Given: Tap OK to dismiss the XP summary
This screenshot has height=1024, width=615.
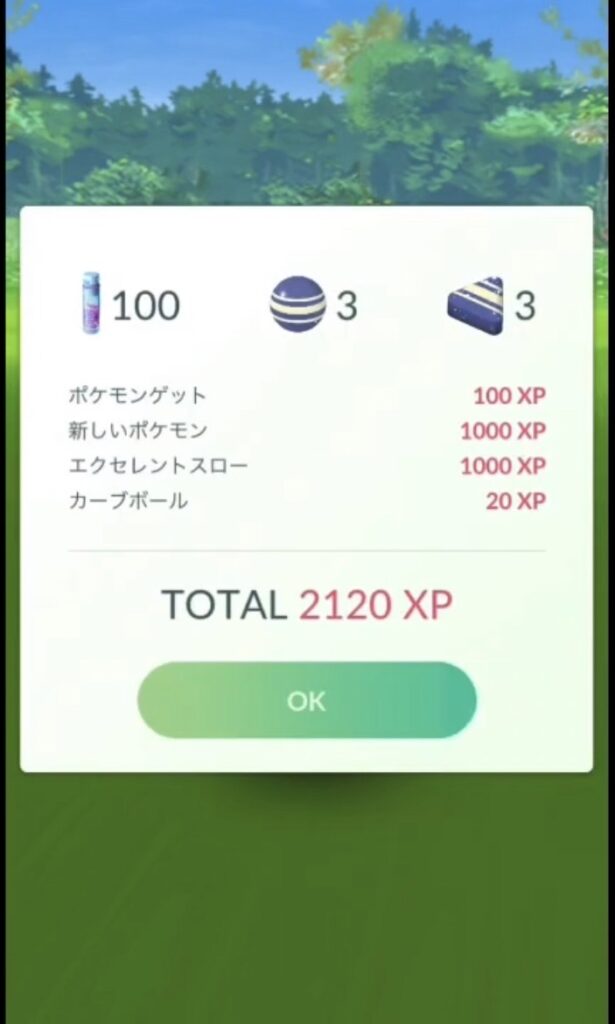Looking at the screenshot, I should point(306,701).
